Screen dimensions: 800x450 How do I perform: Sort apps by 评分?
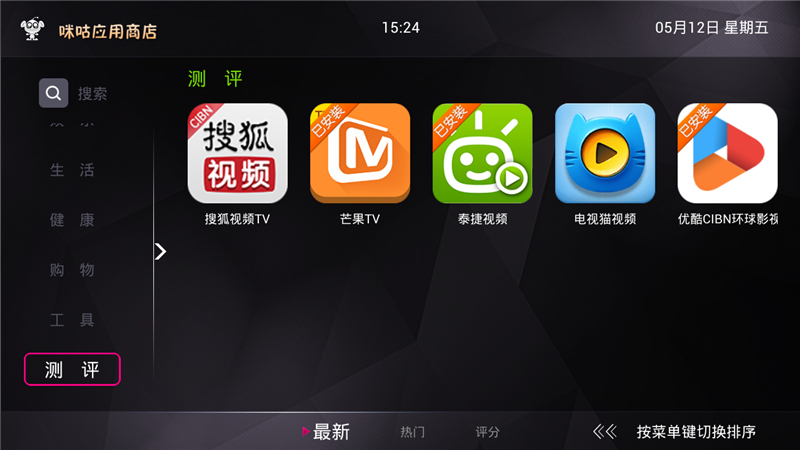487,433
